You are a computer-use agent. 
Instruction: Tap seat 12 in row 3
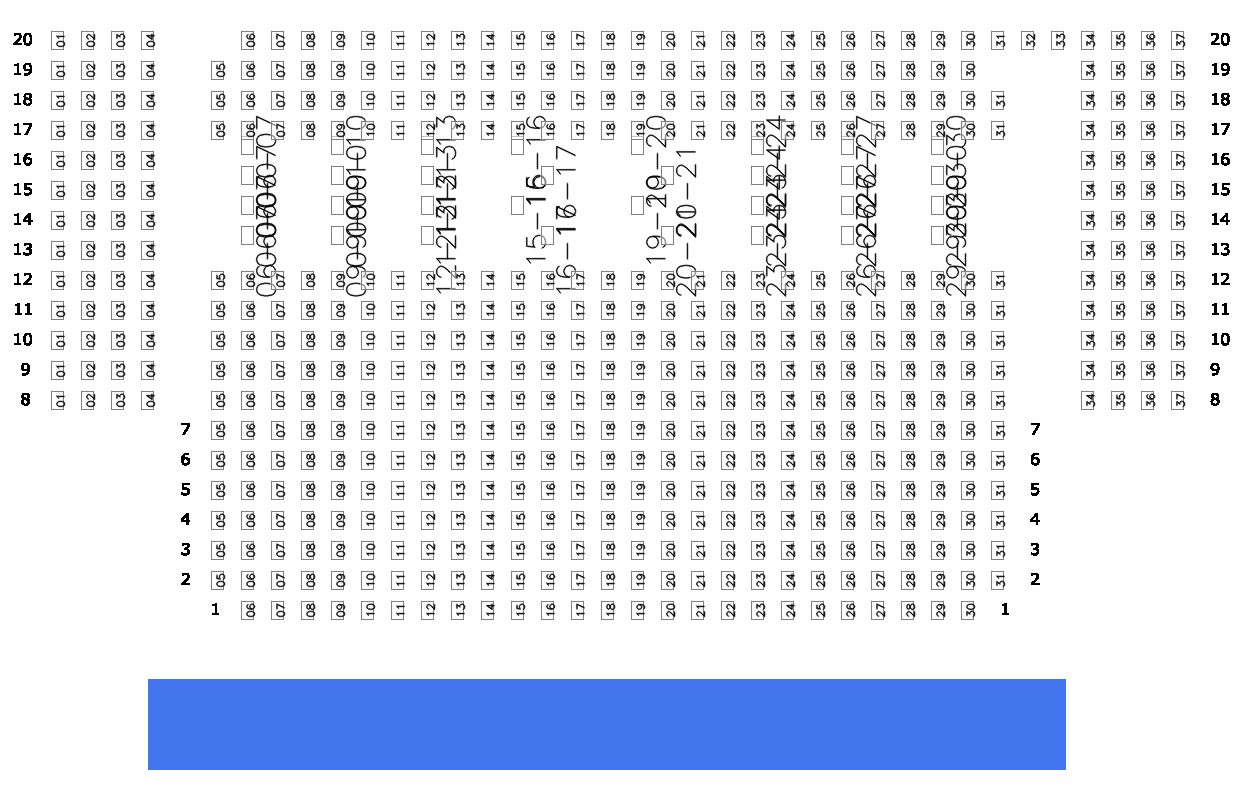428,550
